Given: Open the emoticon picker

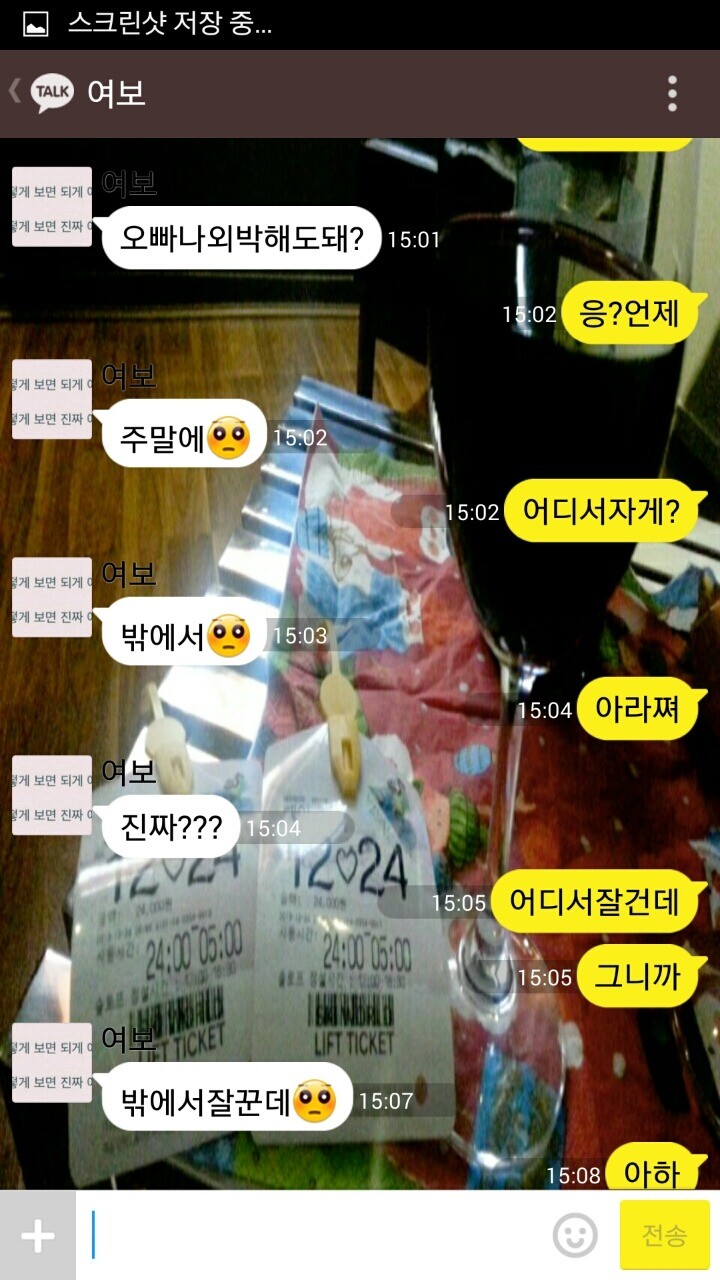Looking at the screenshot, I should point(575,1236).
